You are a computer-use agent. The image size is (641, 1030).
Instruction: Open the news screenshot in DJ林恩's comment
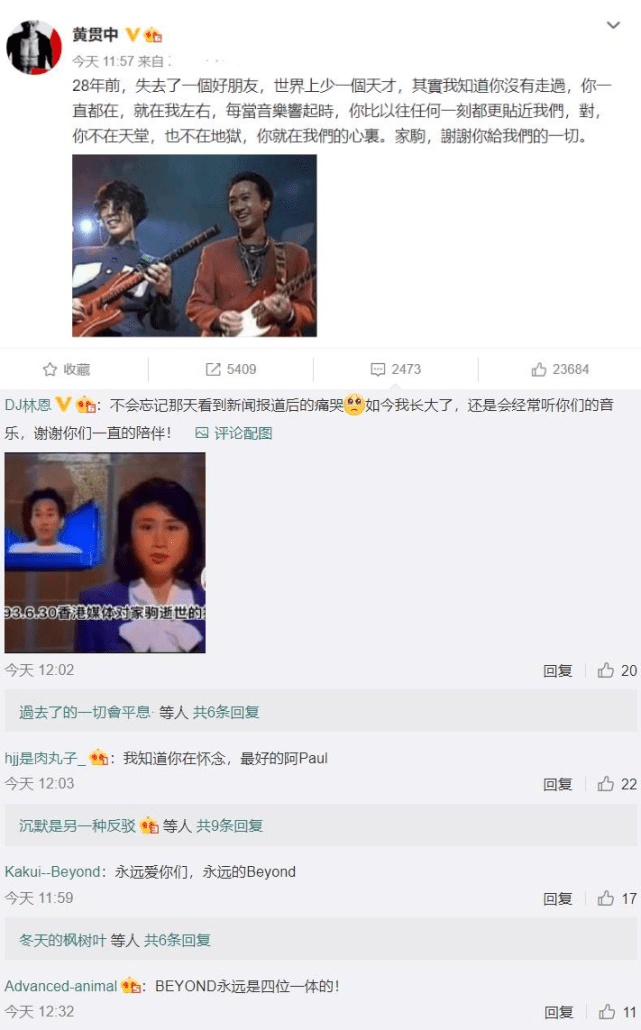coord(105,552)
